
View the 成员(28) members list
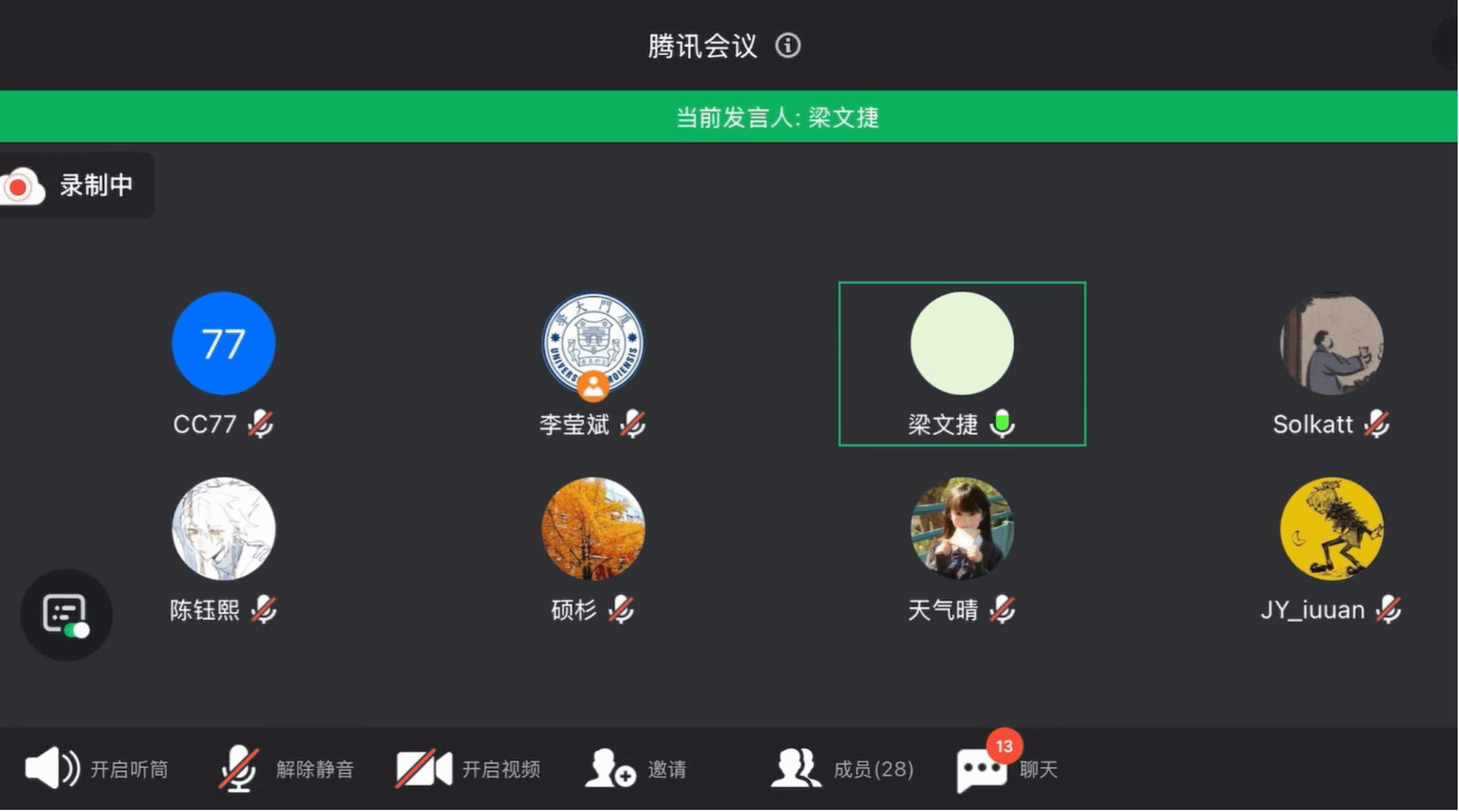[842, 769]
